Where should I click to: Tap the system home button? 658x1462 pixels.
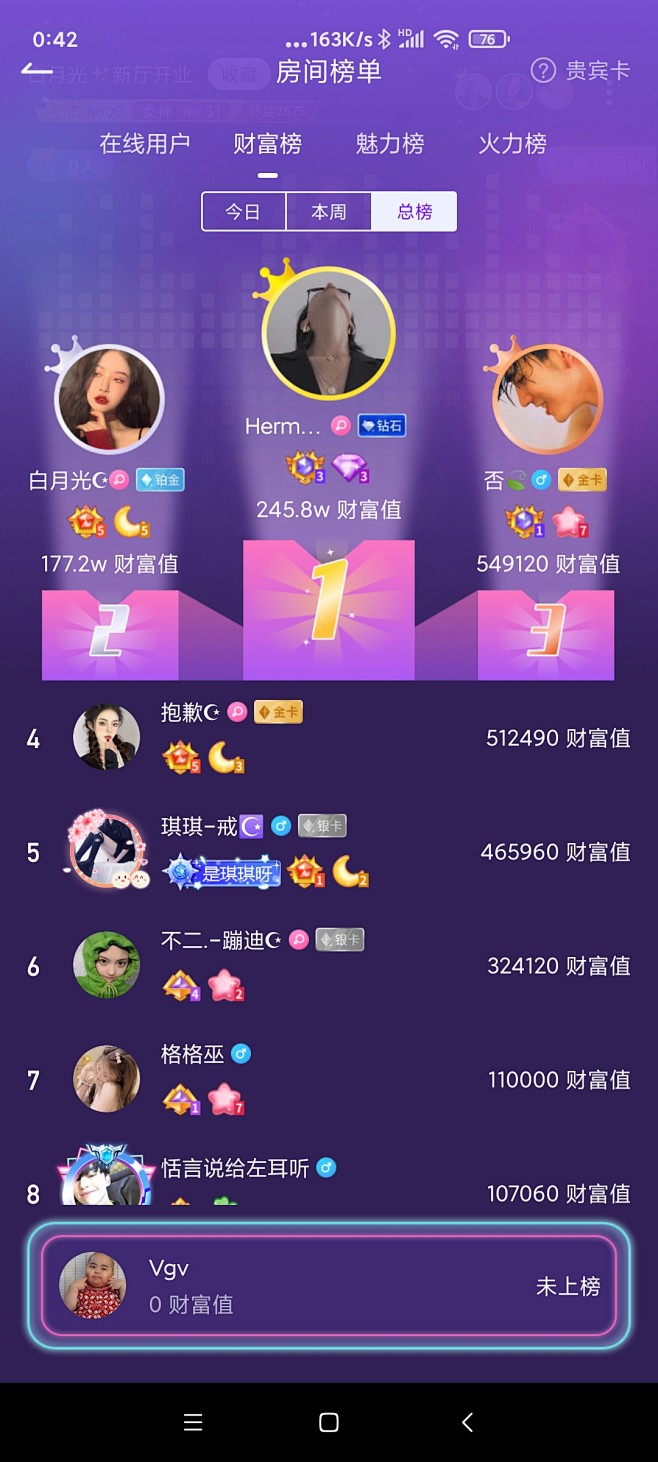(x=329, y=1422)
